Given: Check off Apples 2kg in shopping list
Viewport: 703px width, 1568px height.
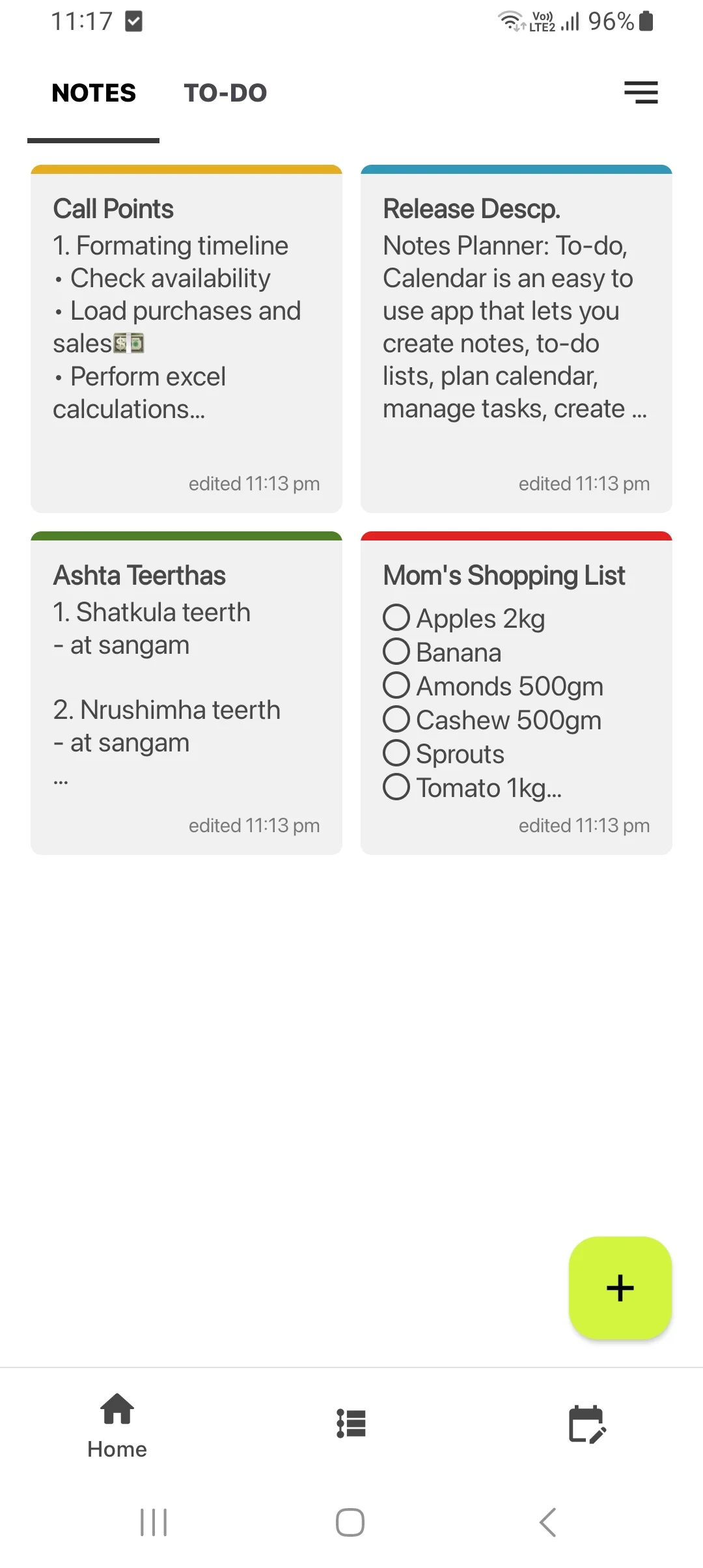Looking at the screenshot, I should (x=396, y=617).
